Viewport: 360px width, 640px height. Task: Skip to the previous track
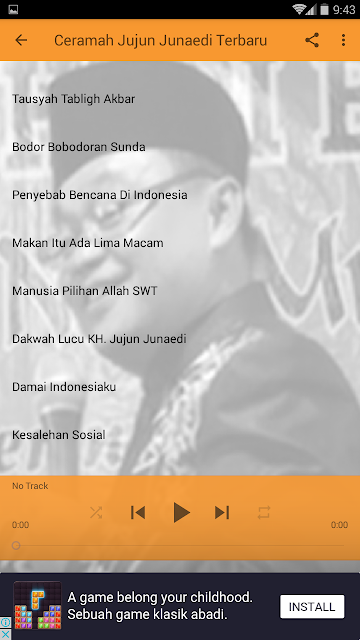click(138, 513)
